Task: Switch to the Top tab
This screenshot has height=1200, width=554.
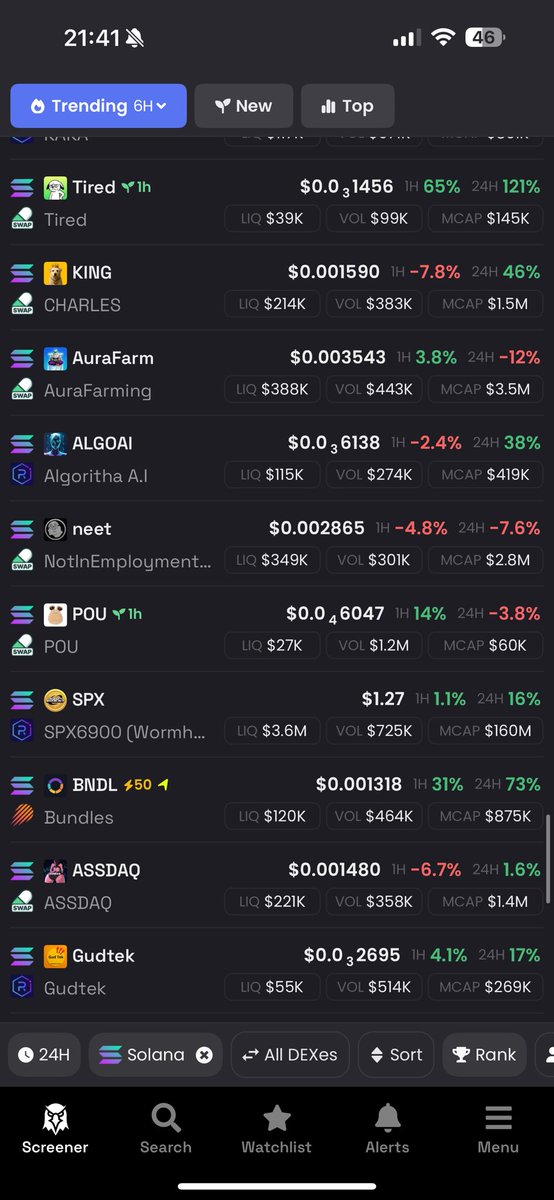Action: tap(347, 106)
